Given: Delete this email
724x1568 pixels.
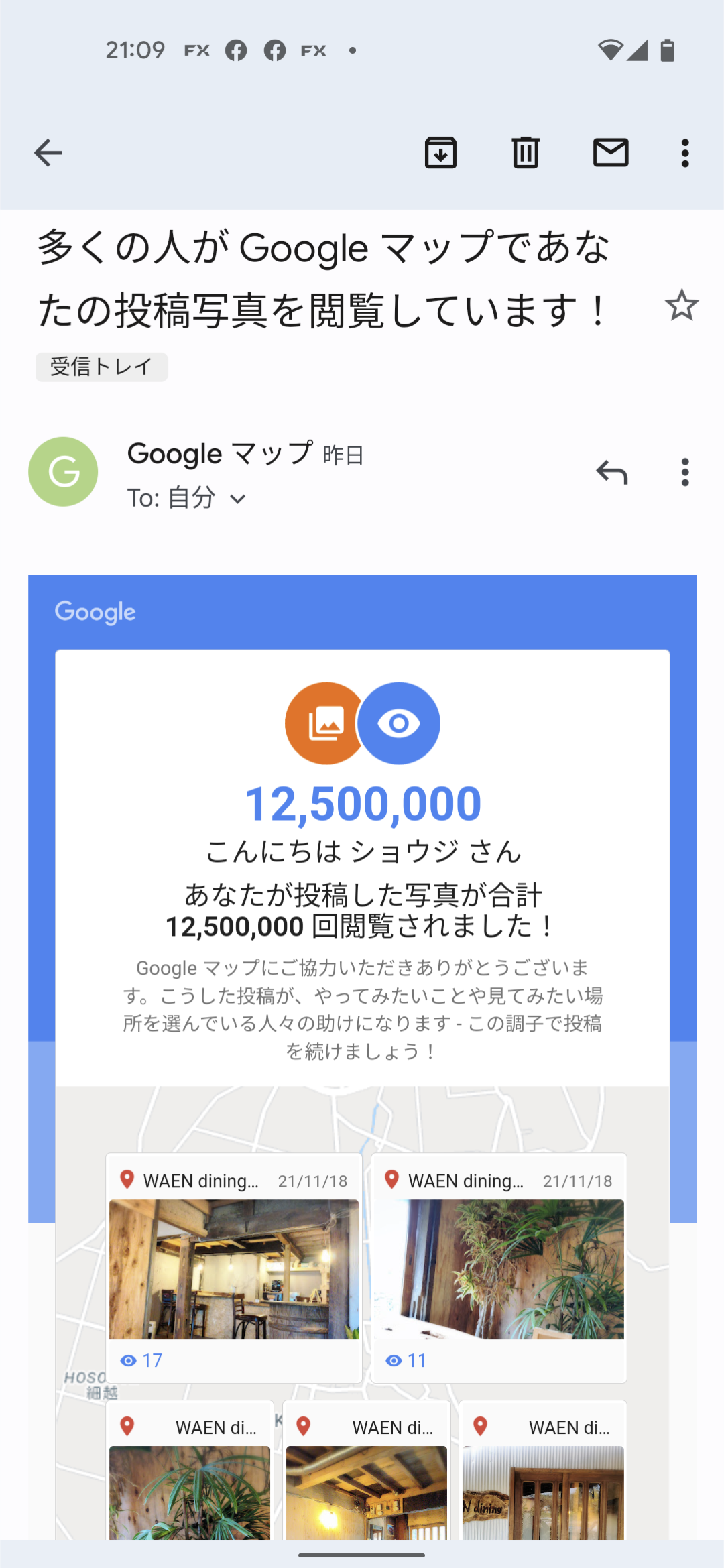Looking at the screenshot, I should click(526, 153).
